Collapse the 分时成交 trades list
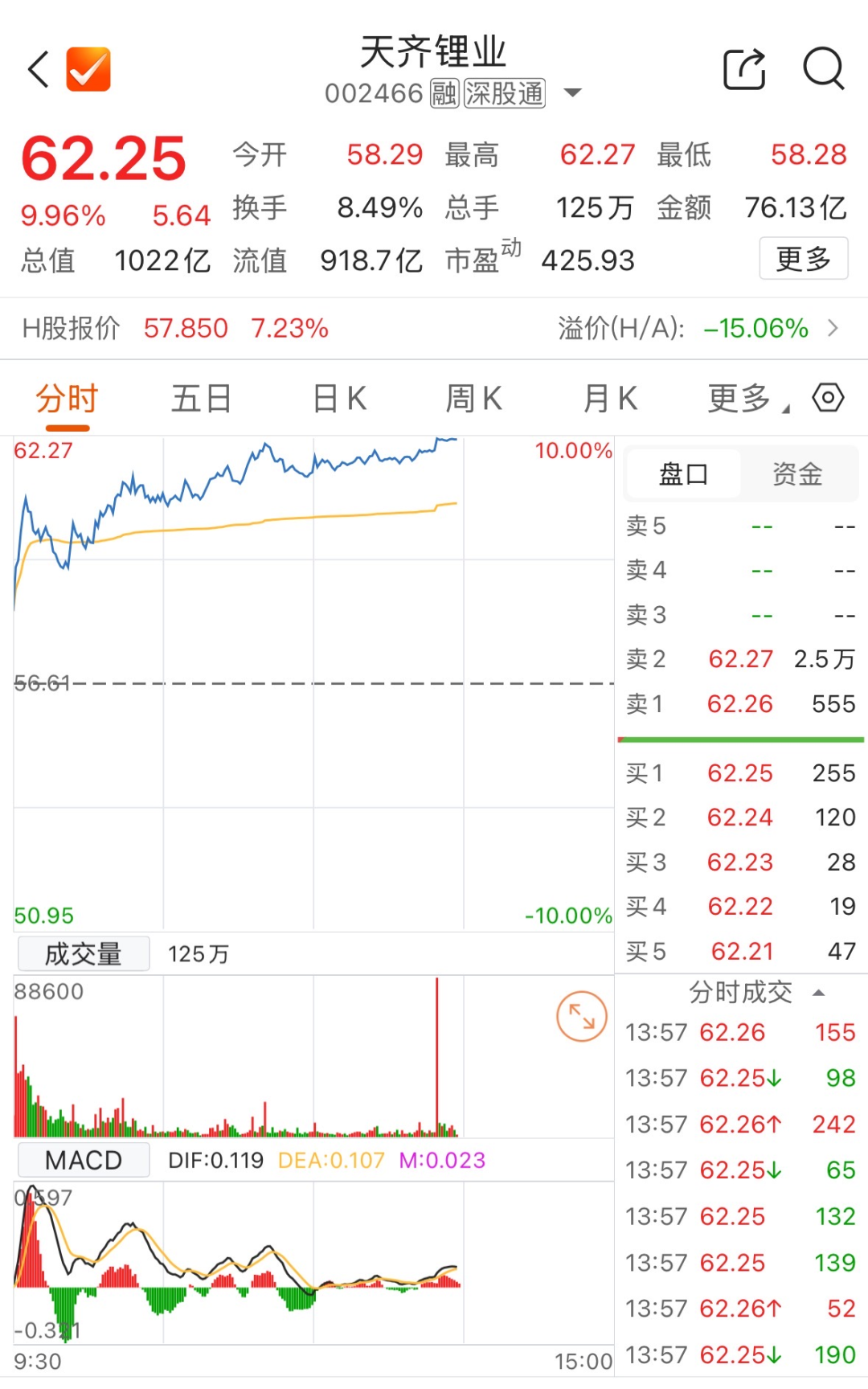 click(818, 993)
